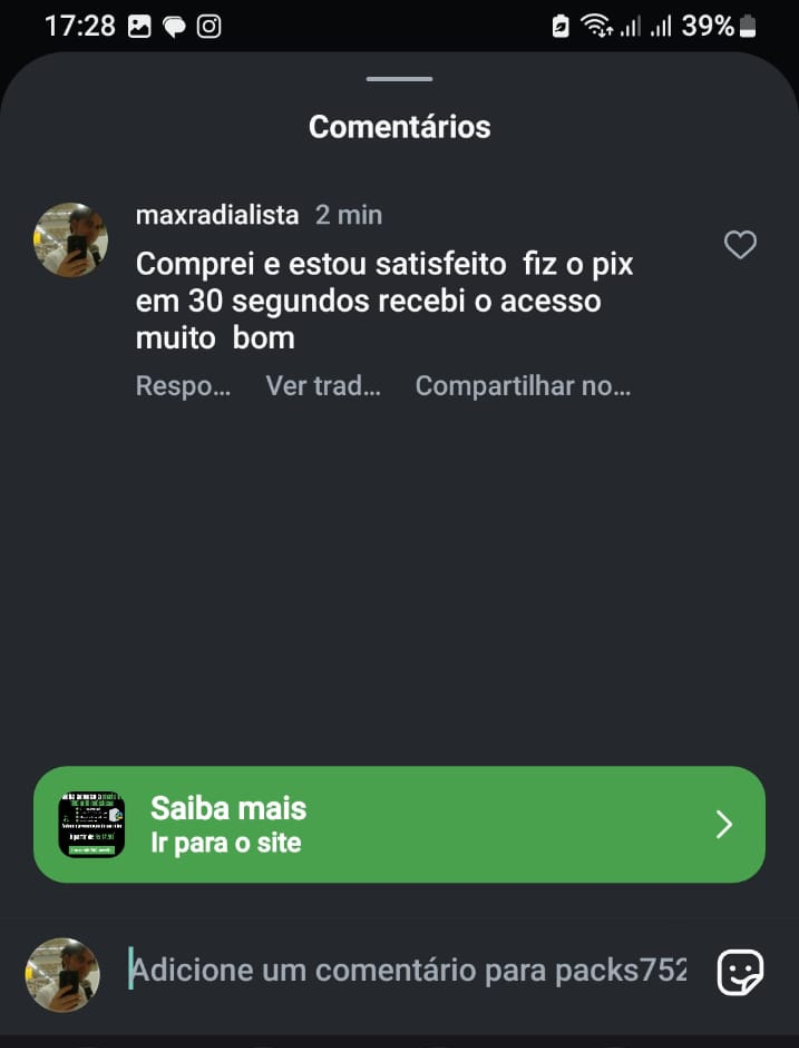Focus the add a comment field
Image resolution: width=799 pixels, height=1048 pixels.
[x=410, y=970]
